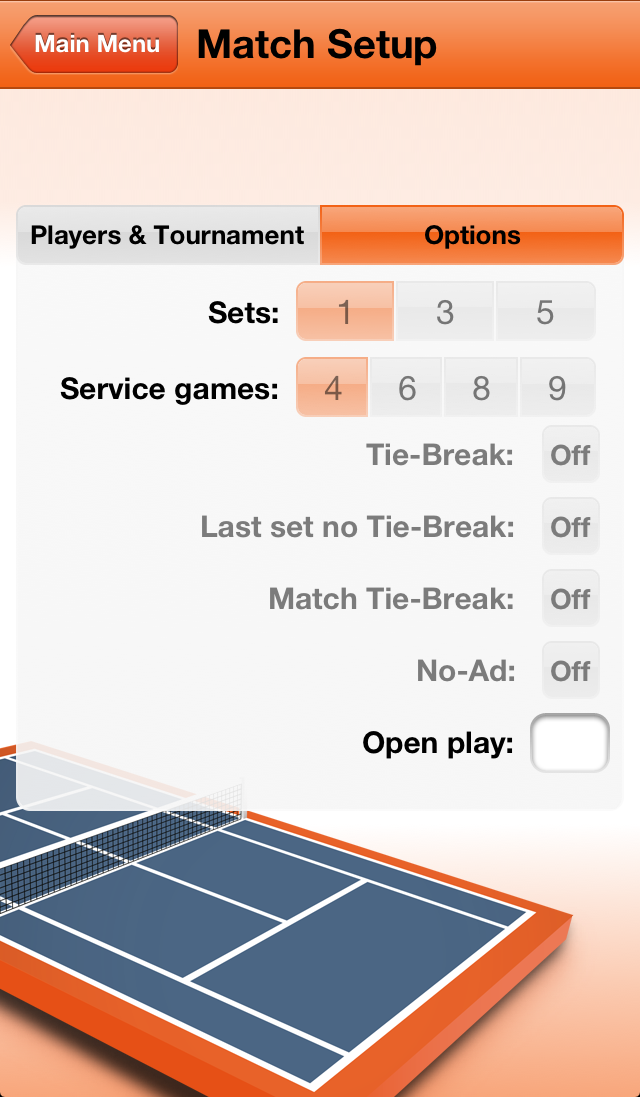
Task: Enable the Open play checkbox
Action: 569,743
